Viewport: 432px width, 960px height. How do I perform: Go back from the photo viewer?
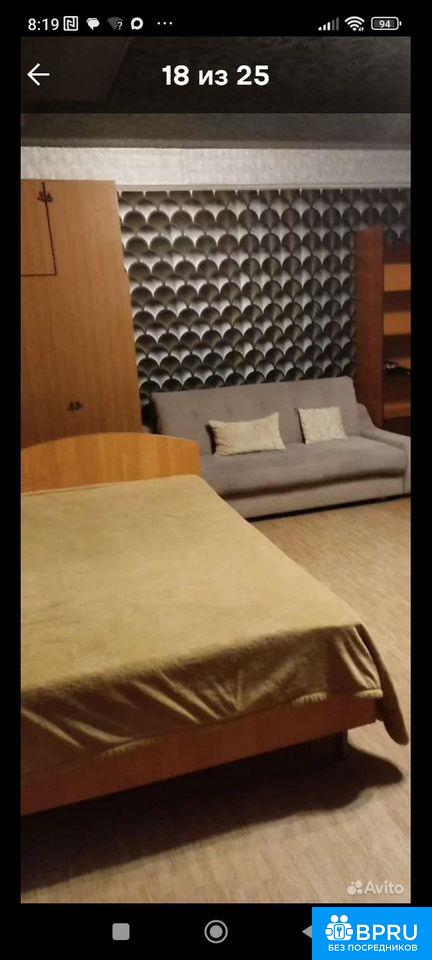[x=38, y=75]
